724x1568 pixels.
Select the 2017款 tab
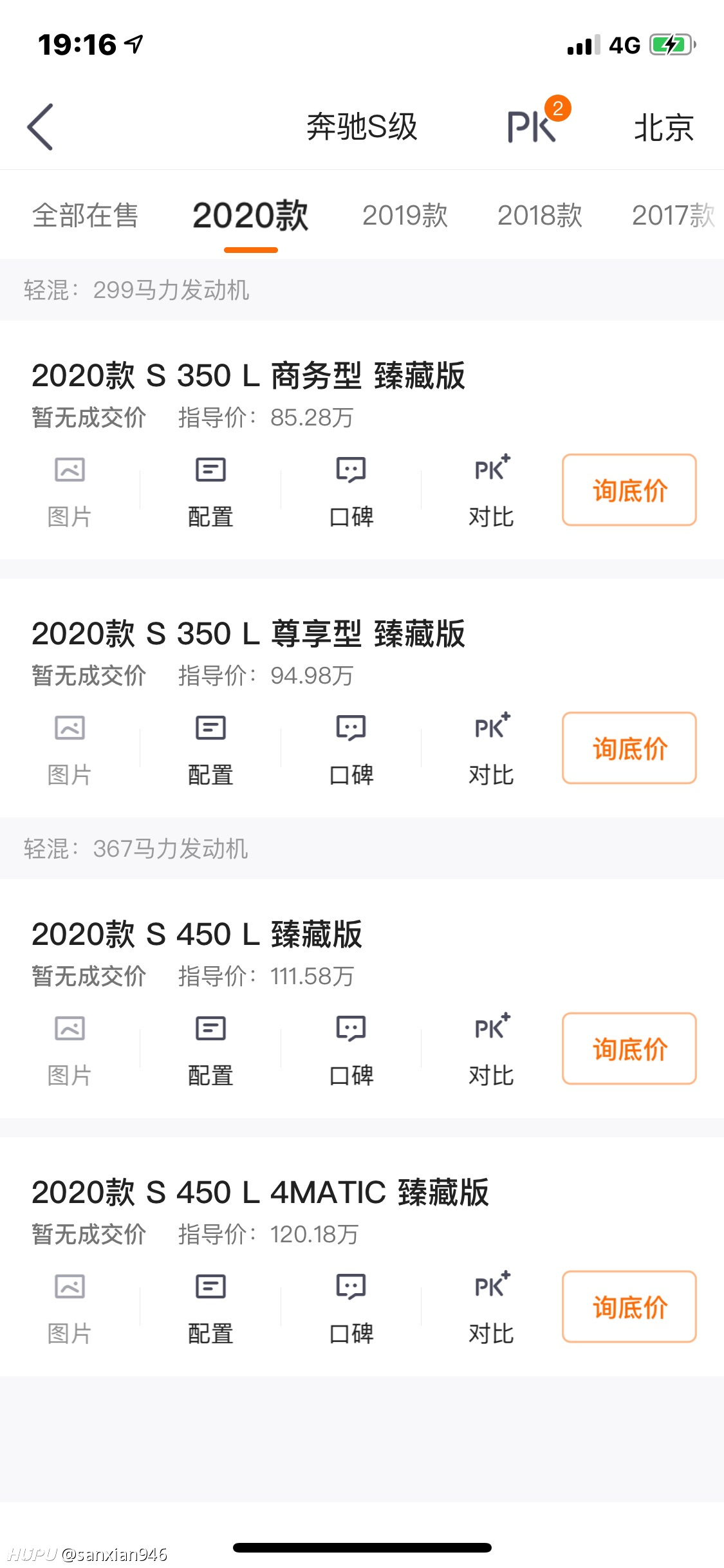click(674, 215)
